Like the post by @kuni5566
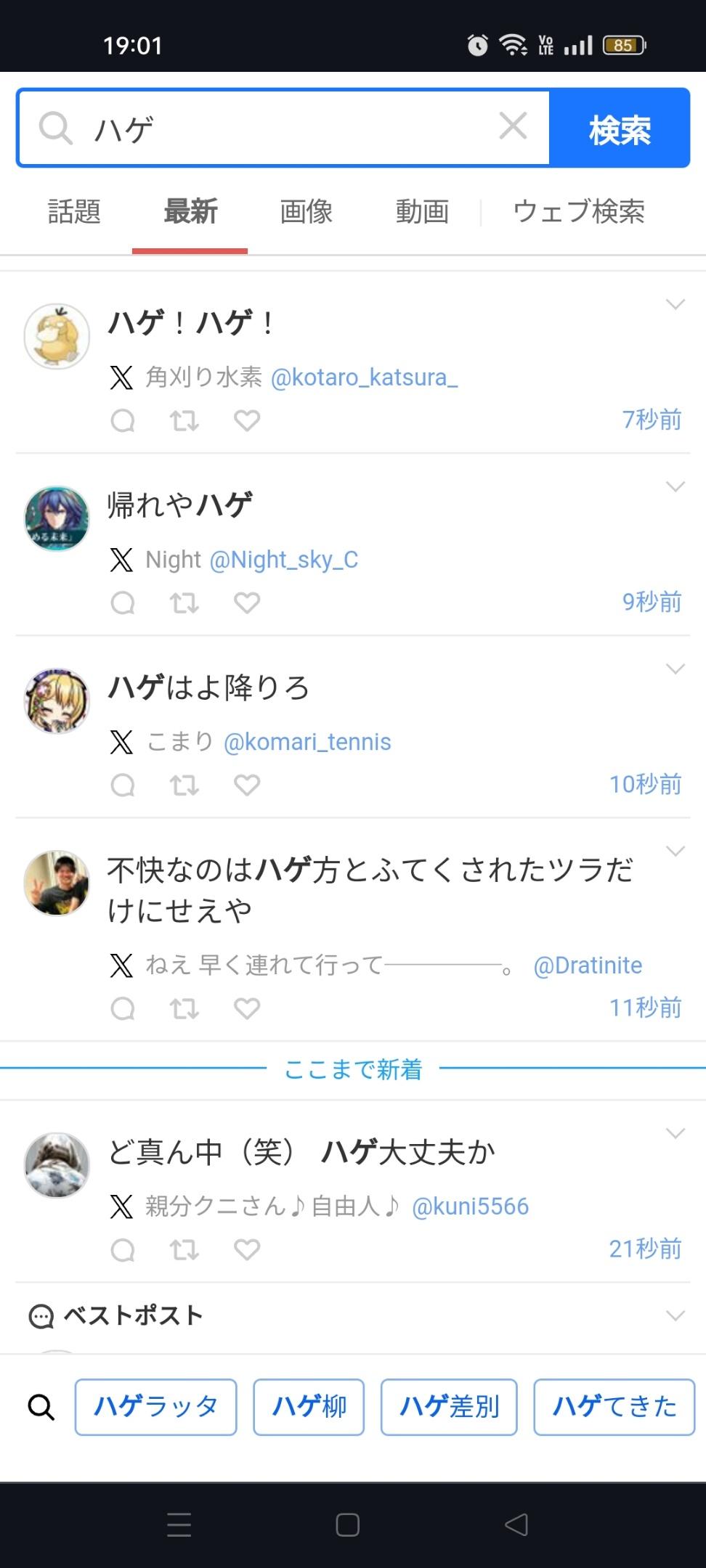 (247, 1249)
